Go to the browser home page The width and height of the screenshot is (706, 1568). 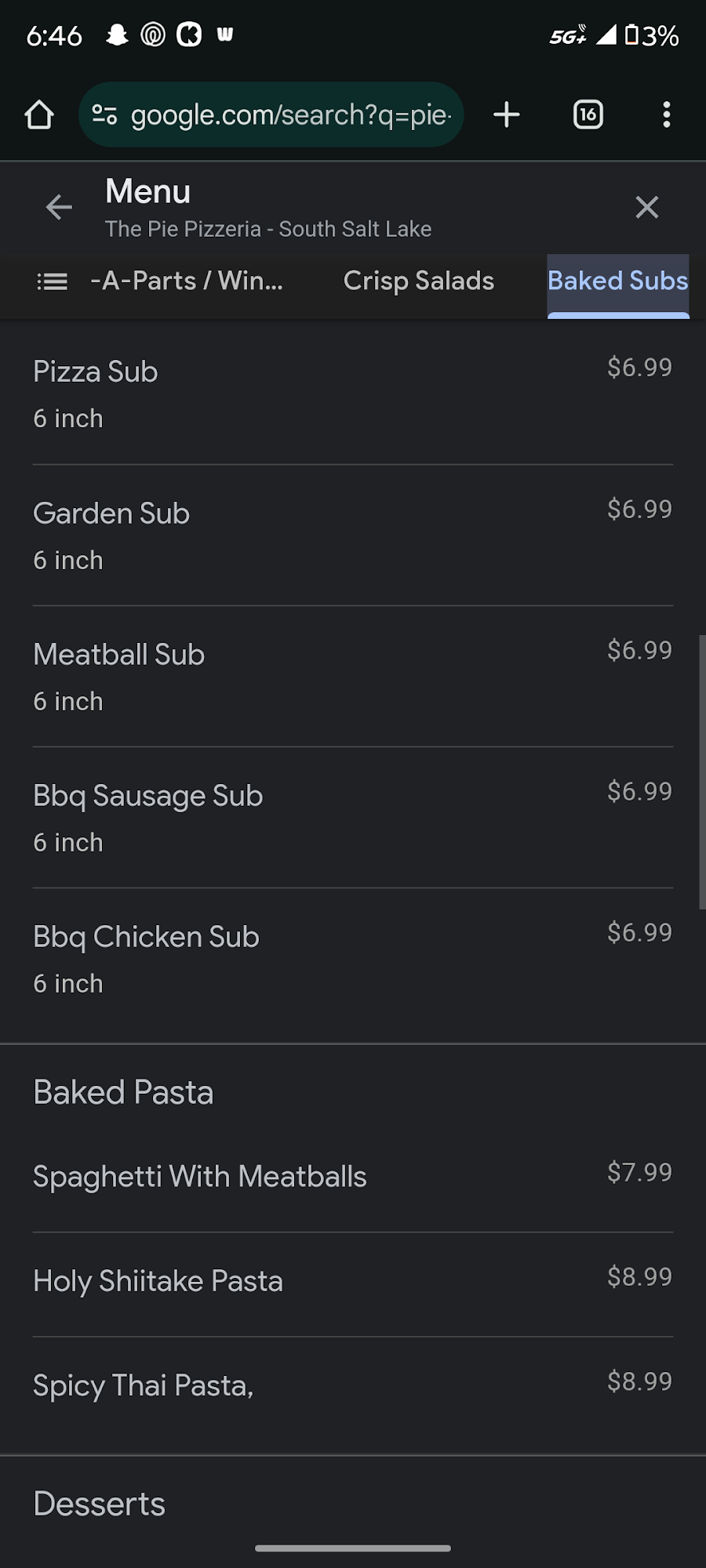[x=39, y=115]
